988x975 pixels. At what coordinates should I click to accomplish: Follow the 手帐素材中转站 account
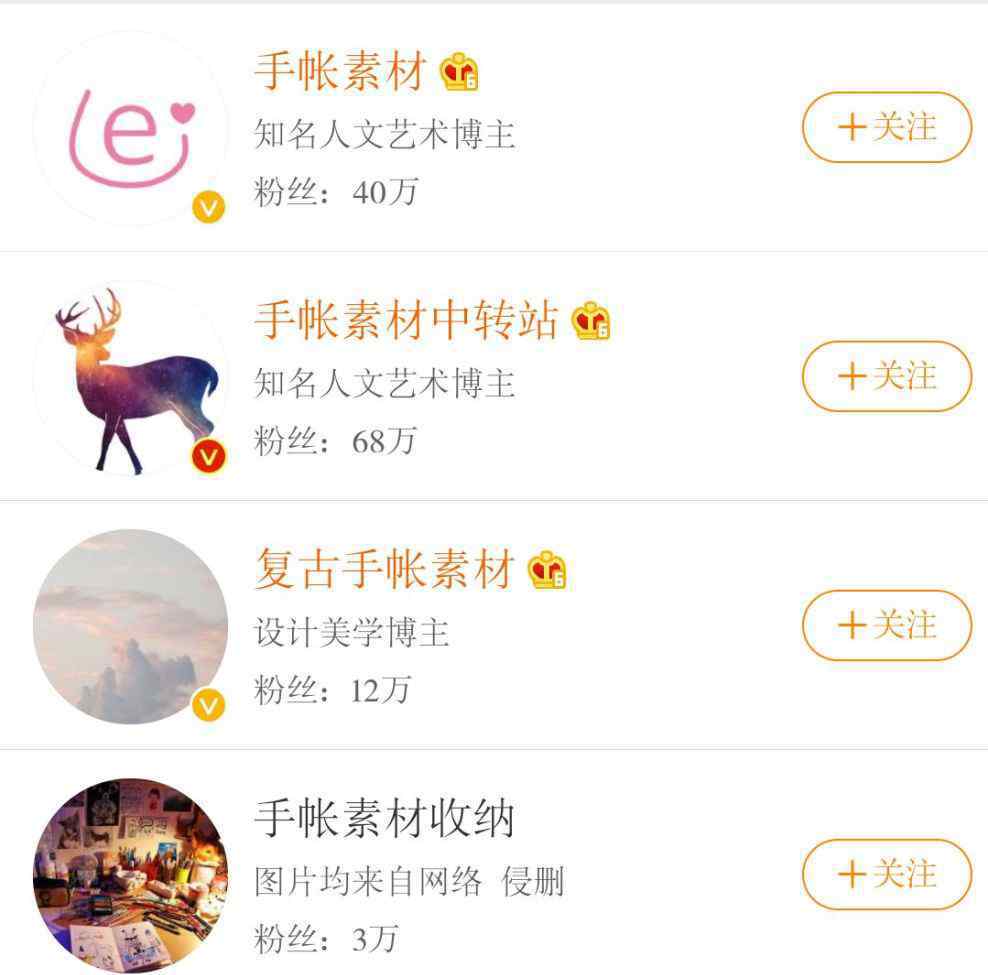click(x=886, y=376)
